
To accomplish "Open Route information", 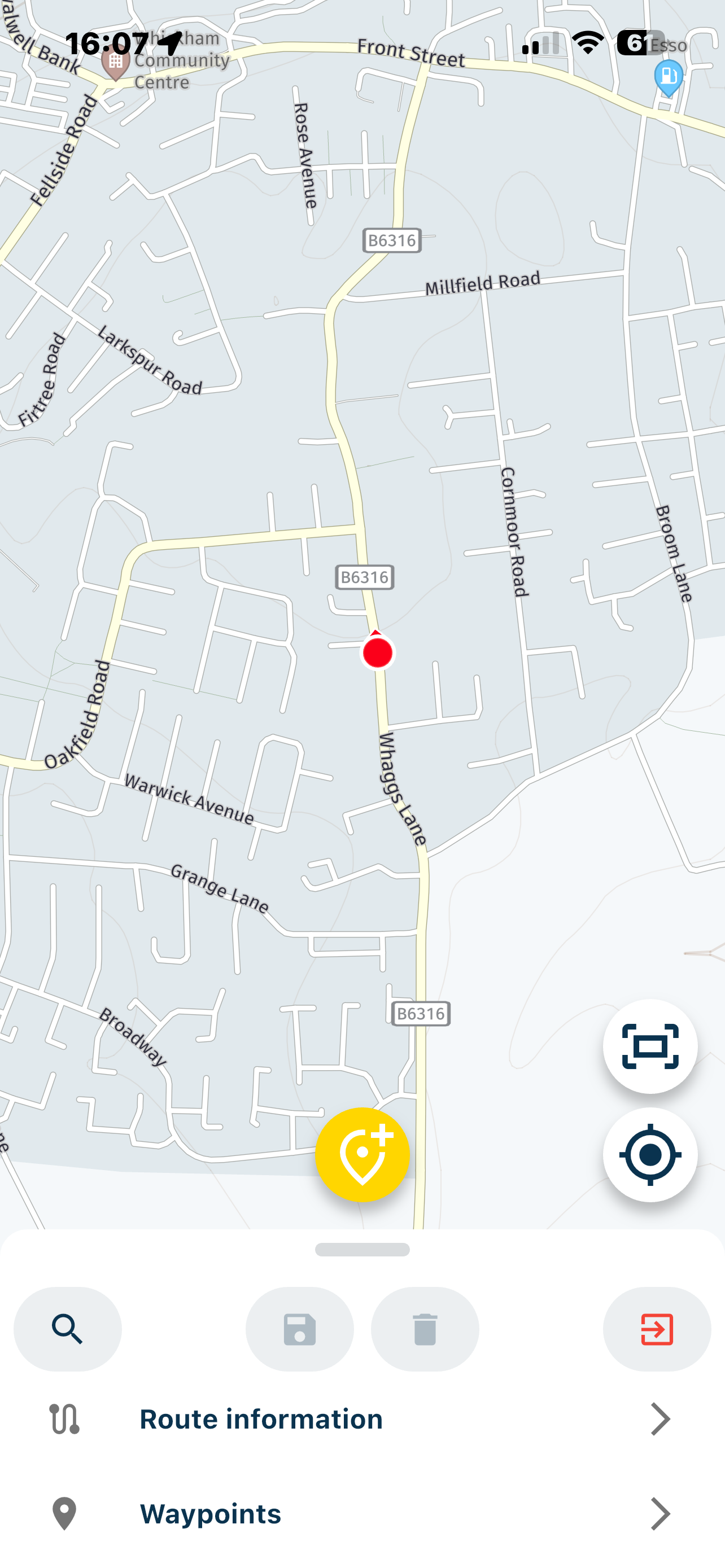I will pyautogui.click(x=362, y=1419).
